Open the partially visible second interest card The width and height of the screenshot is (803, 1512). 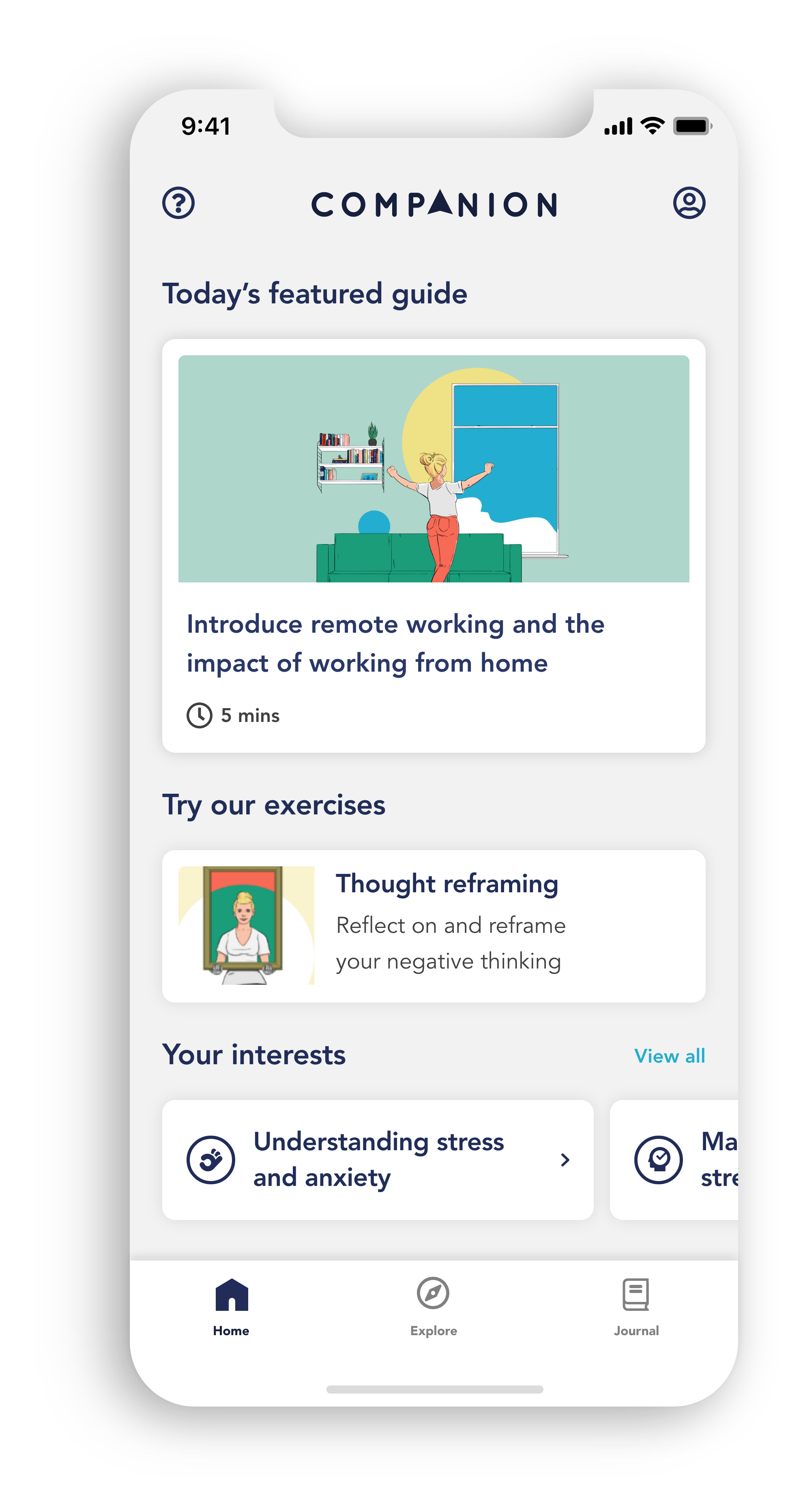click(675, 1159)
